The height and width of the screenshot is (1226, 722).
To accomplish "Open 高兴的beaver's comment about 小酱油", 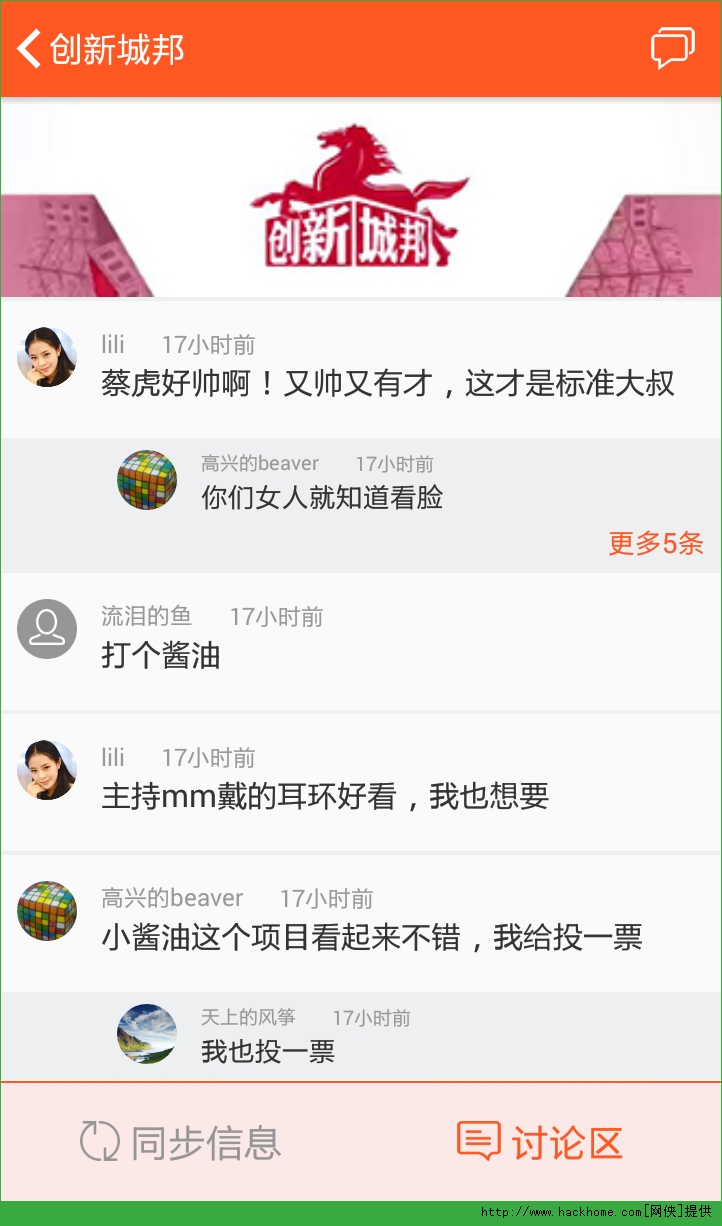I will (371, 937).
